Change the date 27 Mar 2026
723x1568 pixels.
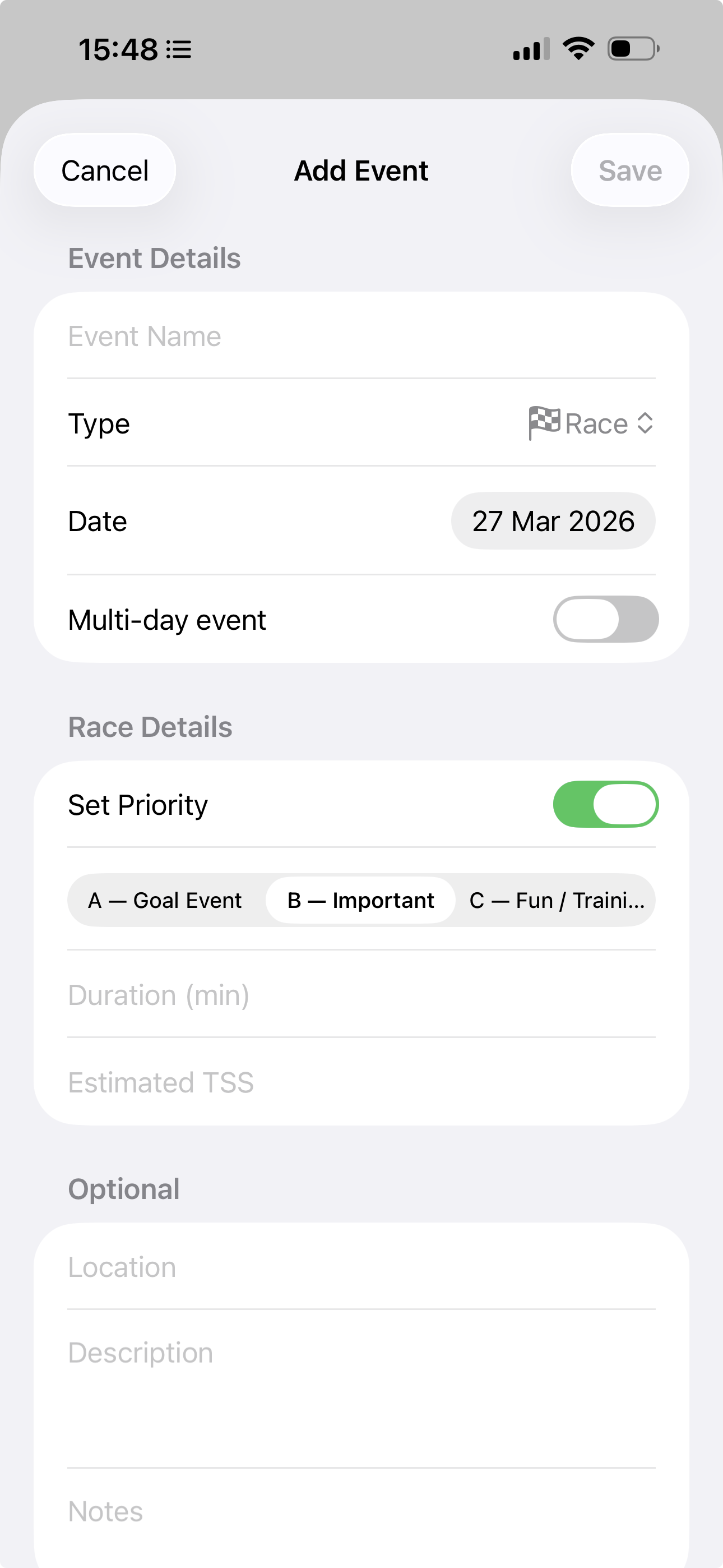coord(553,521)
